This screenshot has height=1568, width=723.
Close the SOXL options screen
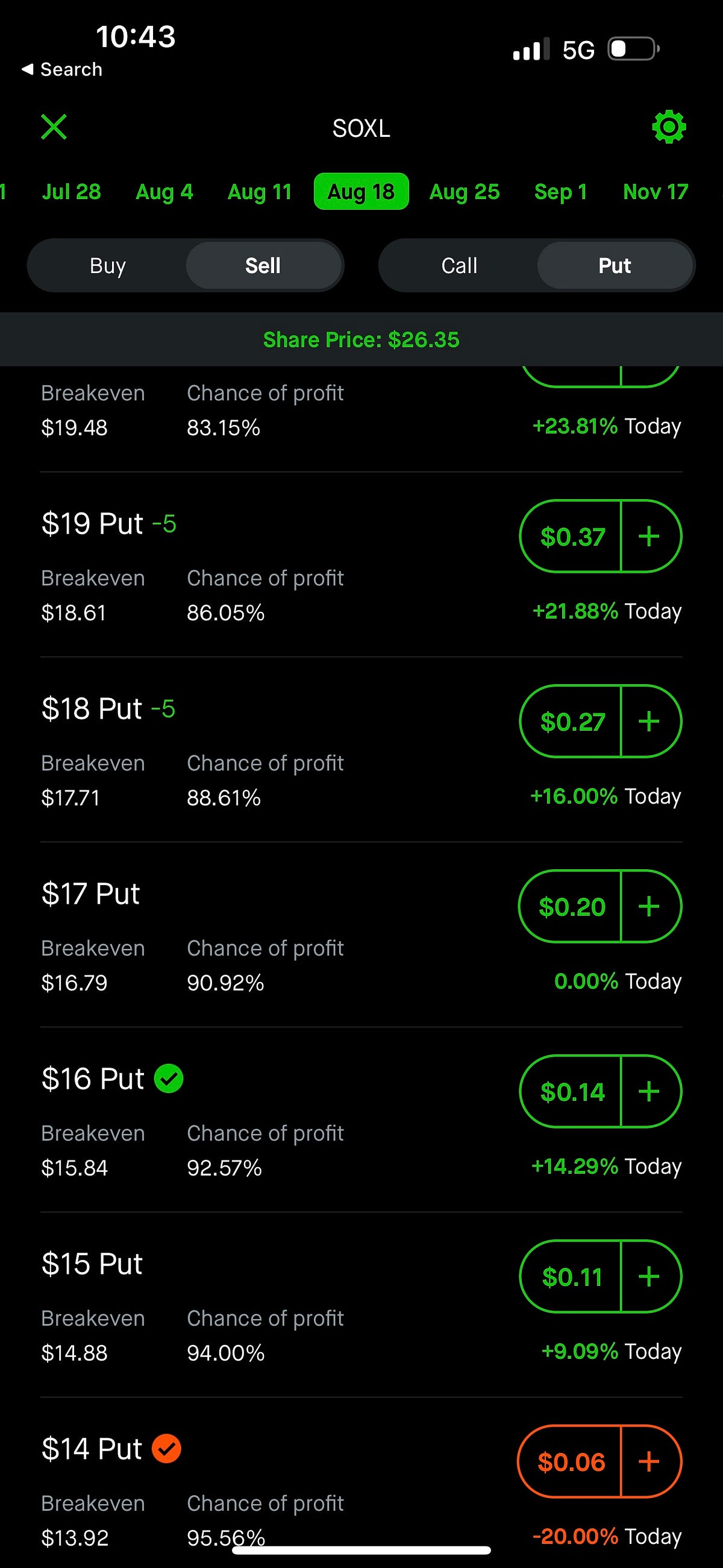point(54,127)
